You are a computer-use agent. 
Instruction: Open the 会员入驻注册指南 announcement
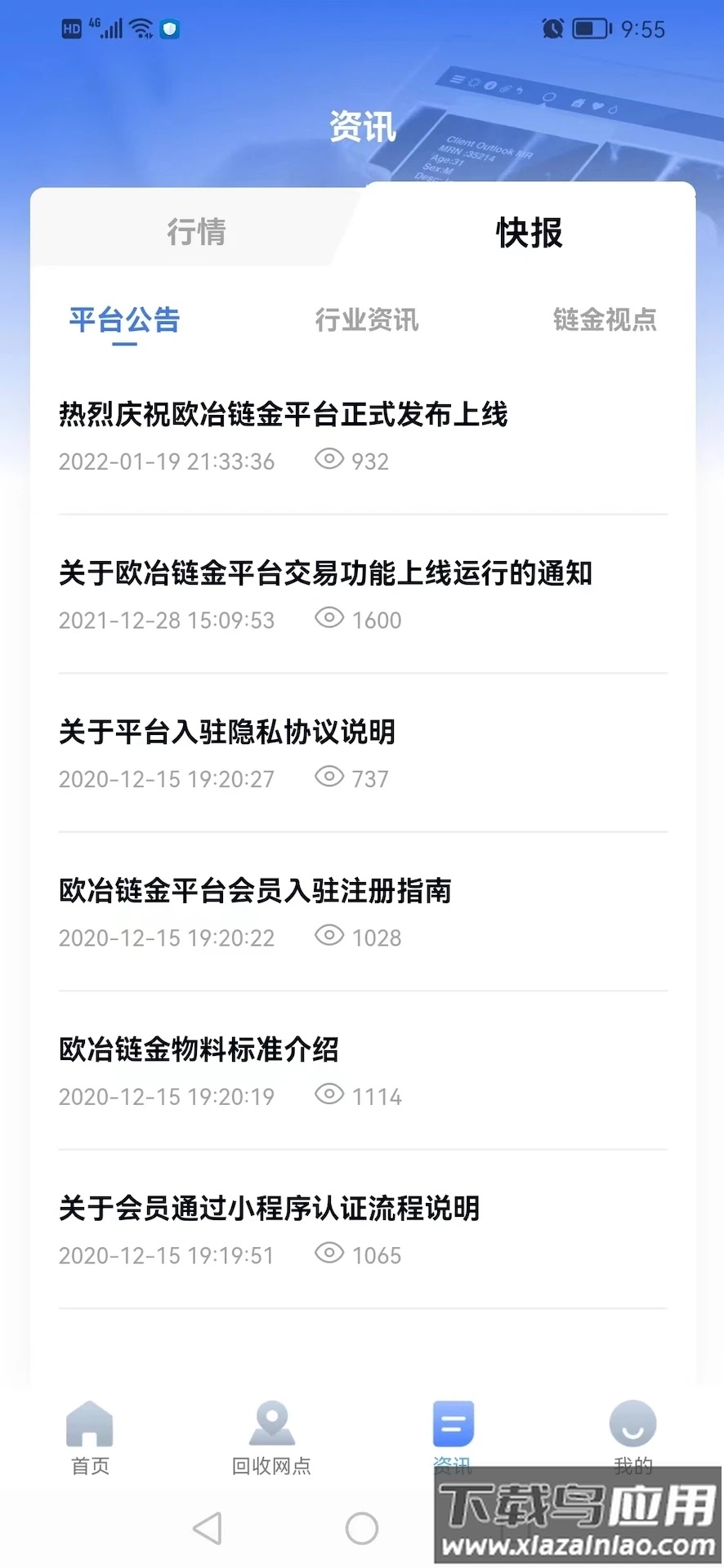click(x=255, y=891)
